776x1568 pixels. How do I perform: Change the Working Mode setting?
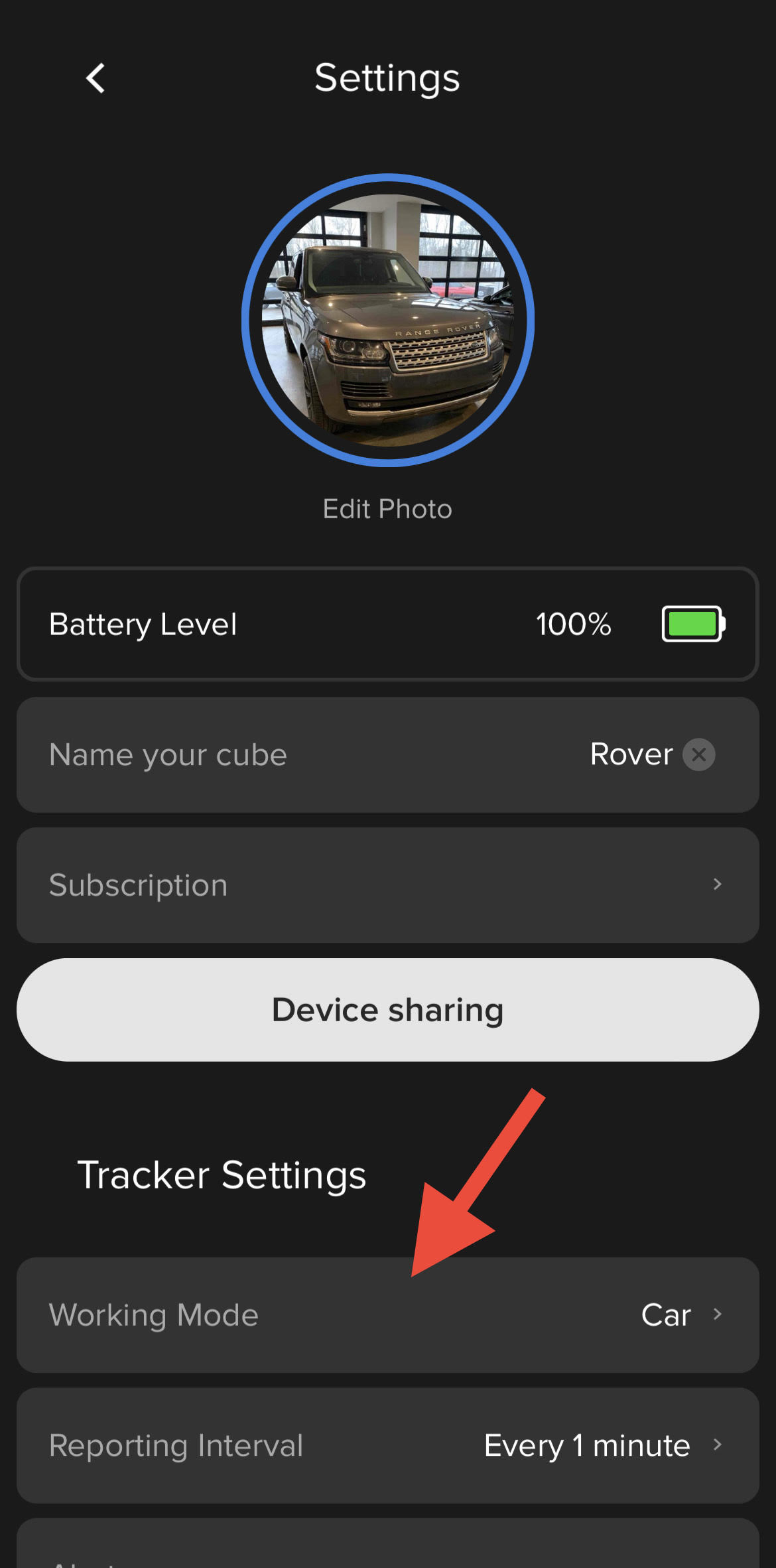pyautogui.click(x=388, y=1315)
